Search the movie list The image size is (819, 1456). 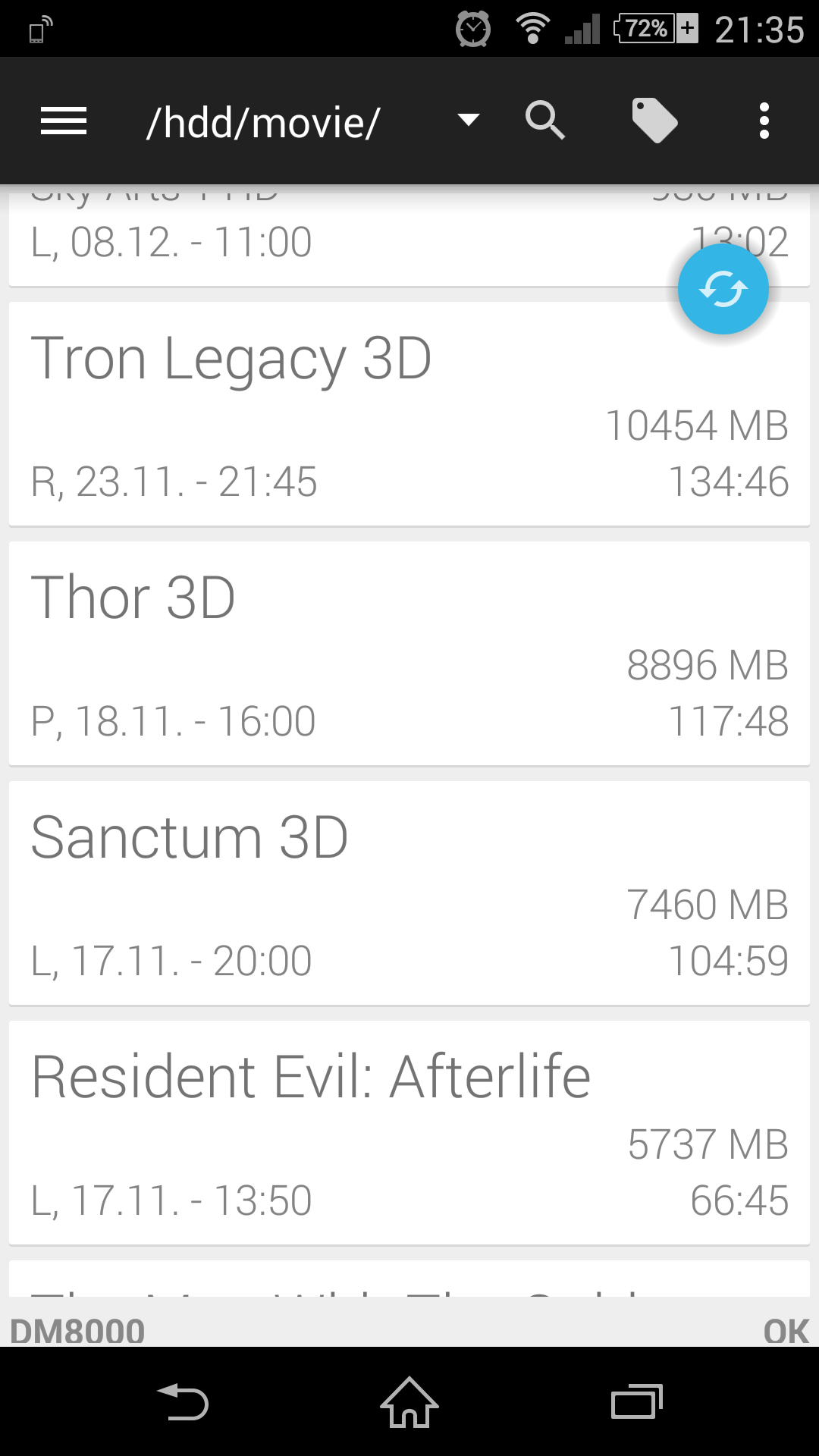pyautogui.click(x=545, y=121)
